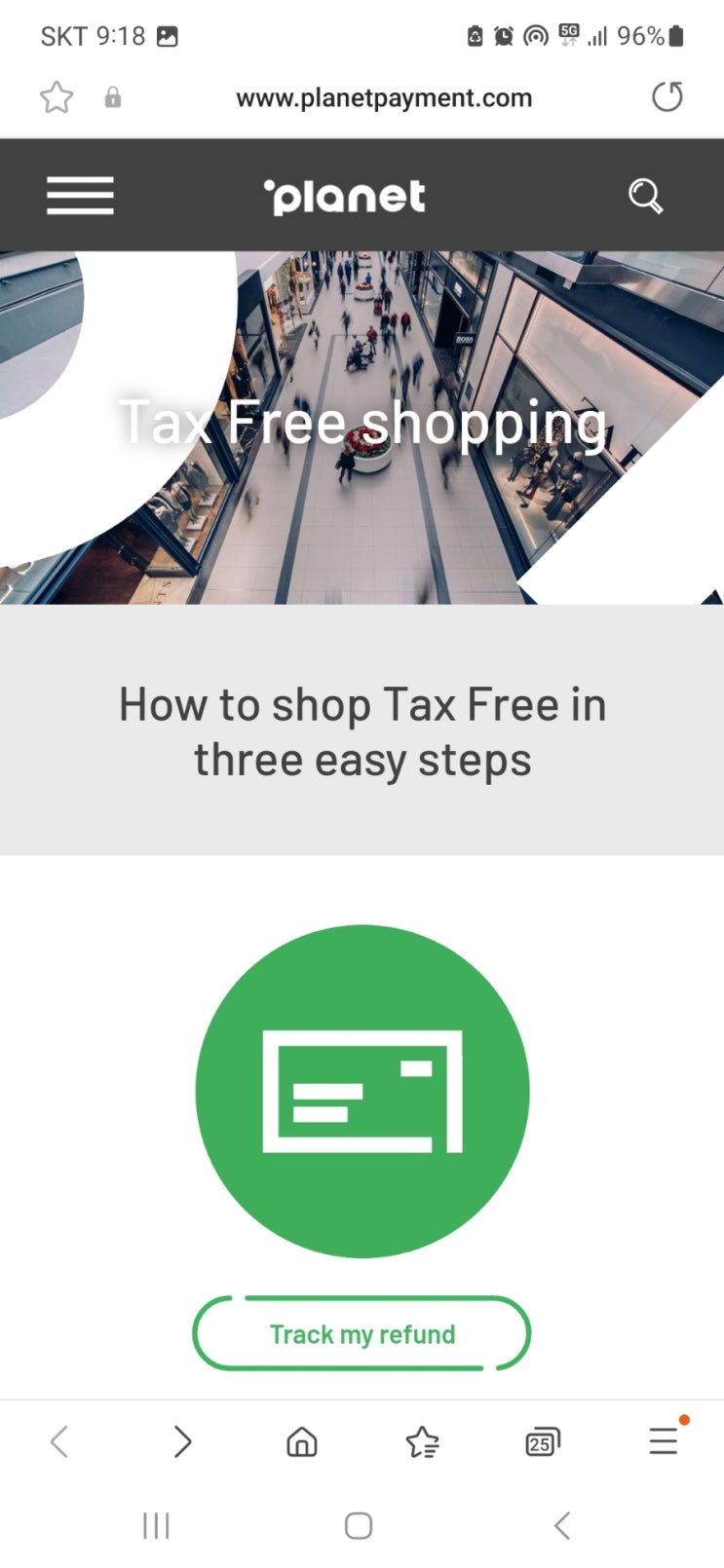
Task: Open the browser tabs showing 25 tabs
Action: (543, 1441)
